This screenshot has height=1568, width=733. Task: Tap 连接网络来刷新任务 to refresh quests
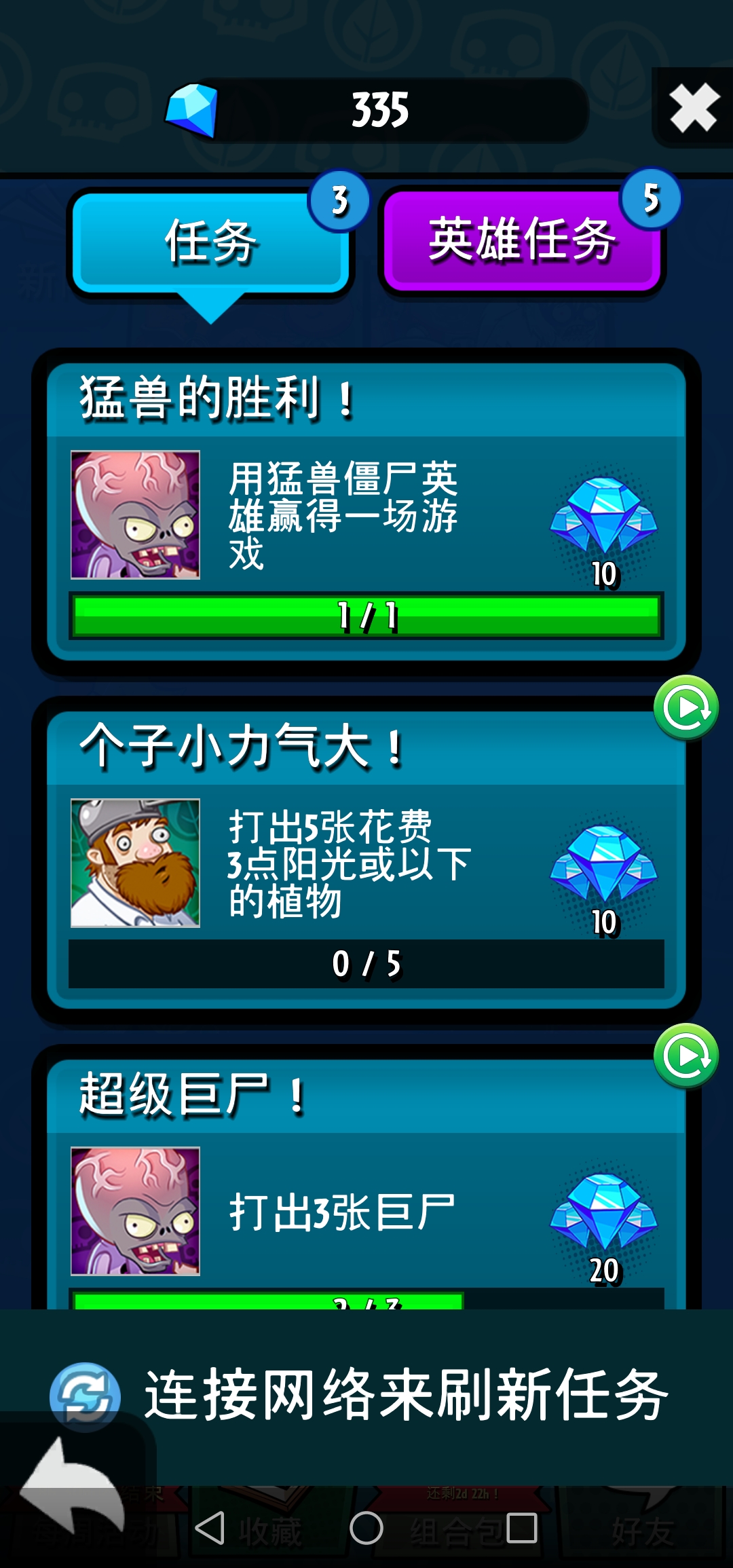tap(366, 1395)
